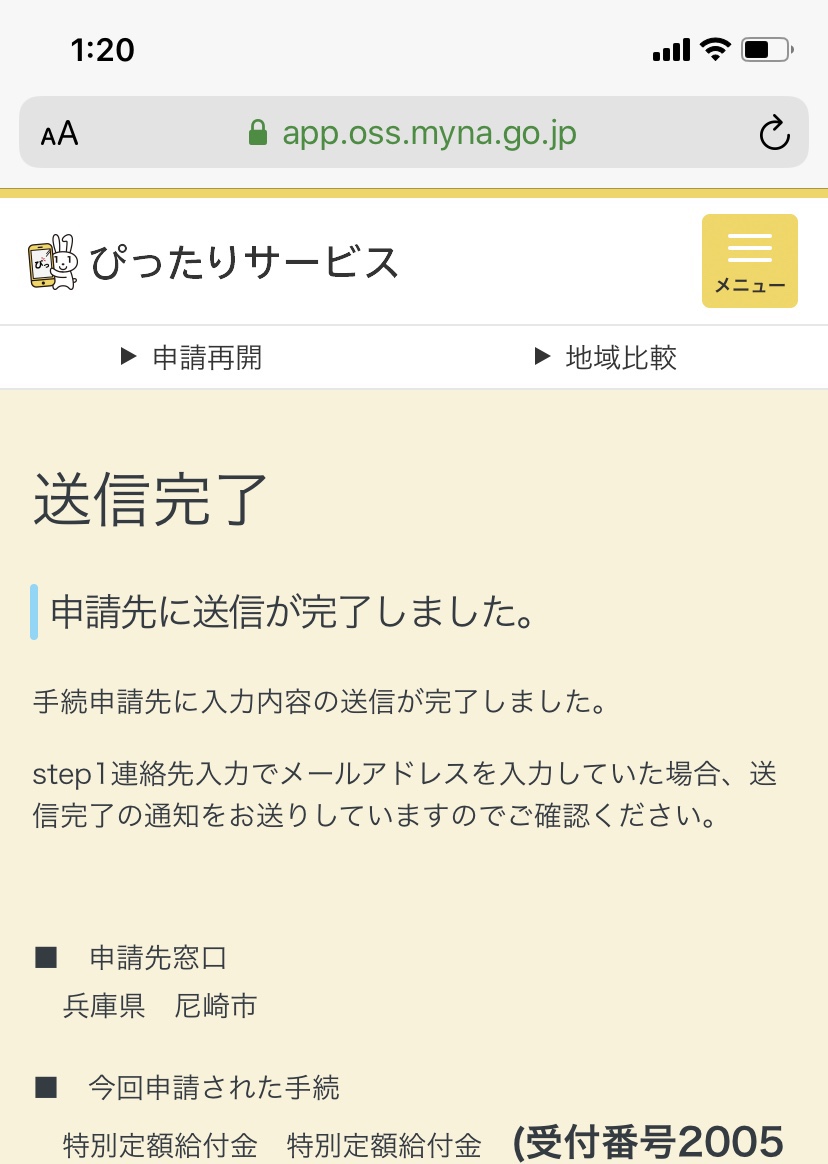828x1164 pixels.
Task: Tap the app.oss.myna.go.jp address bar
Action: [414, 133]
